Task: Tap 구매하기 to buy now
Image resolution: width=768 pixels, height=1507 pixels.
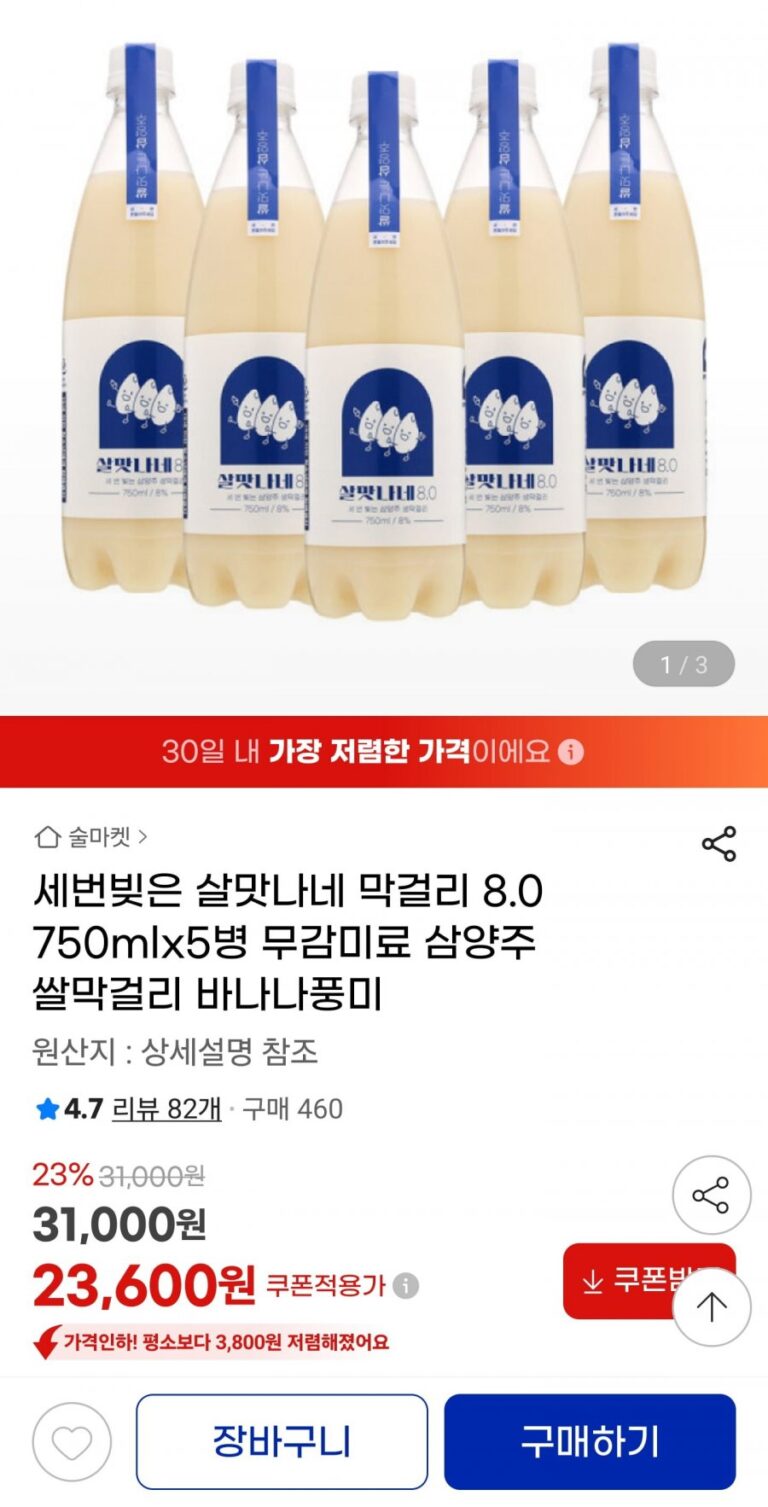Action: pos(589,1442)
